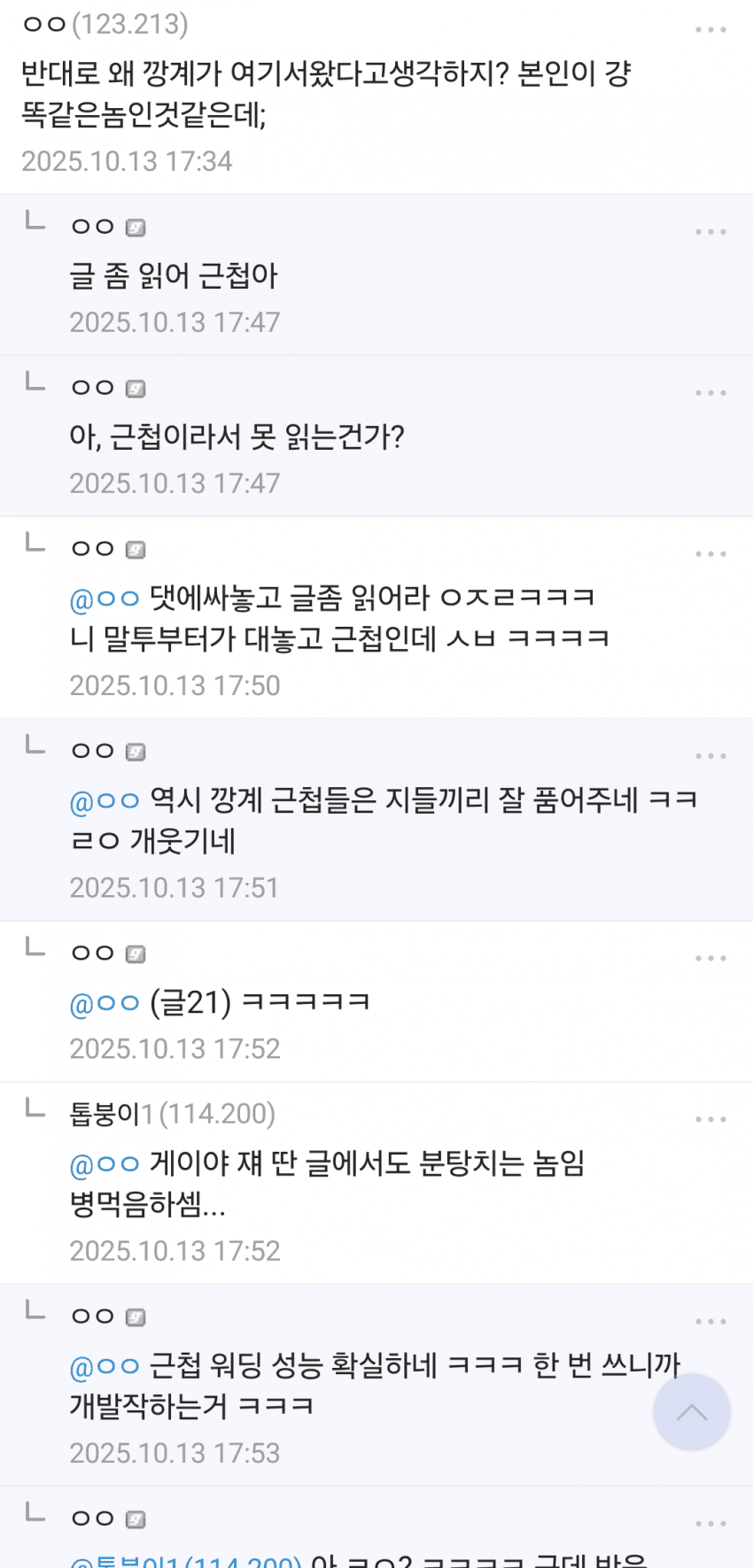
Task: Tap the @ㅇㅇ mention in 톱붕이1's reply
Action: [105, 1163]
